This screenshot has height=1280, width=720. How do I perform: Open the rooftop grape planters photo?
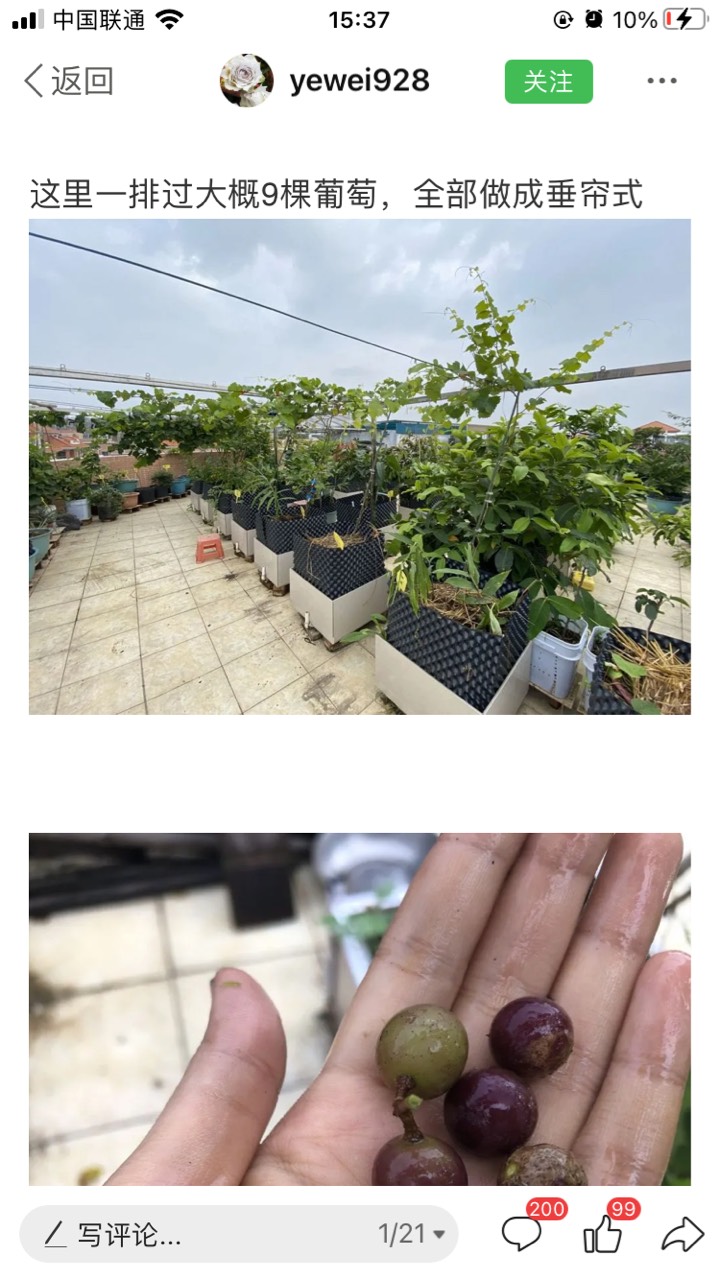[x=359, y=466]
